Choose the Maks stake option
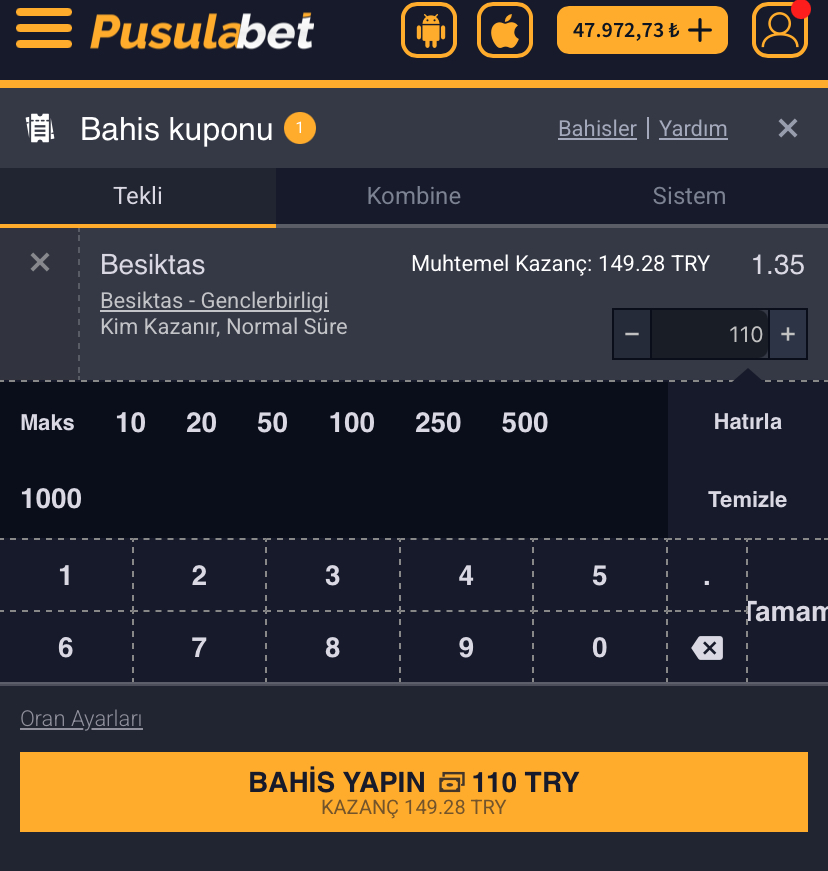The height and width of the screenshot is (871, 828). coord(47,423)
